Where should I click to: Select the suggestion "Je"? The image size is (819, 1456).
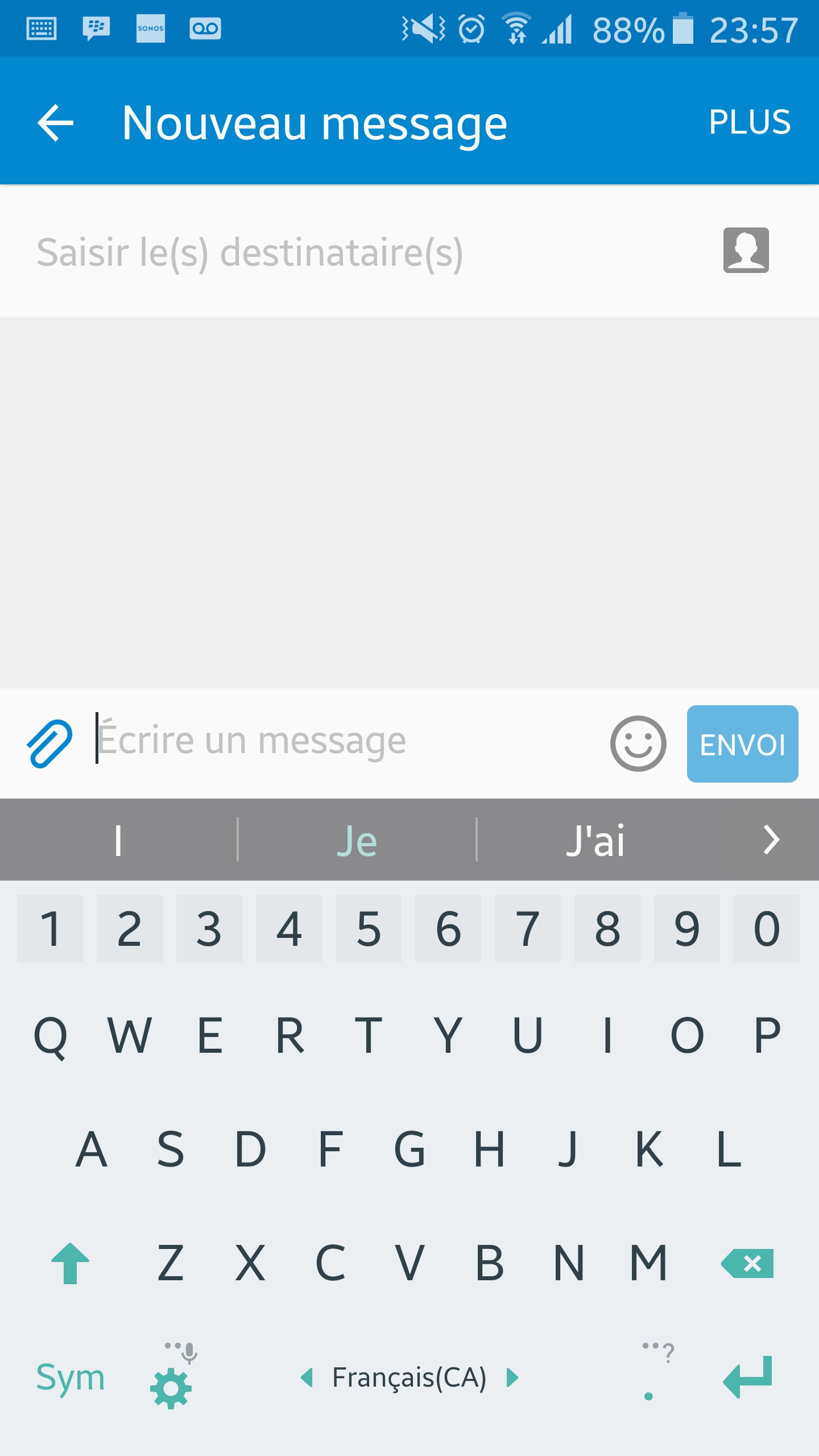[357, 841]
